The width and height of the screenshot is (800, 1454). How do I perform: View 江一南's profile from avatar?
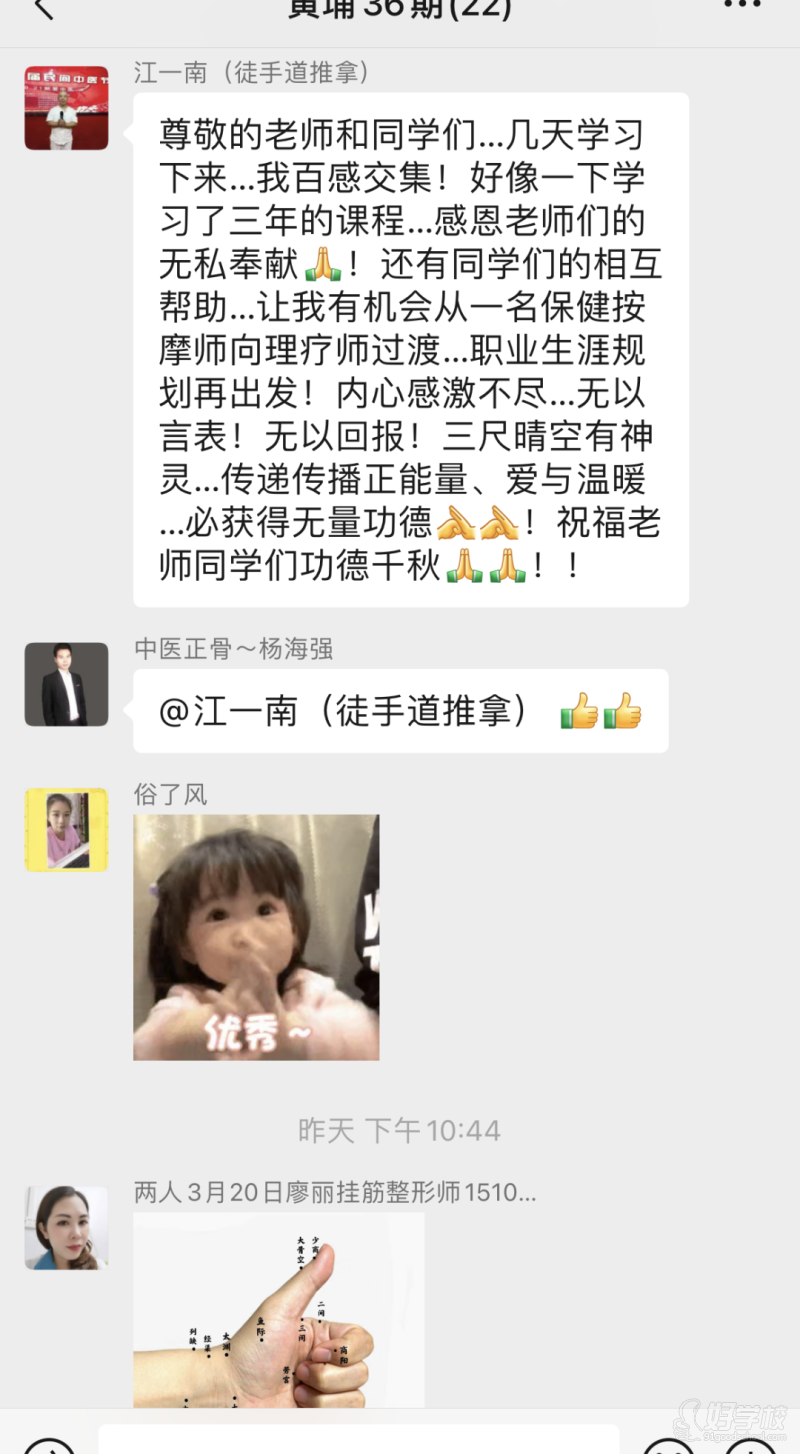66,109
